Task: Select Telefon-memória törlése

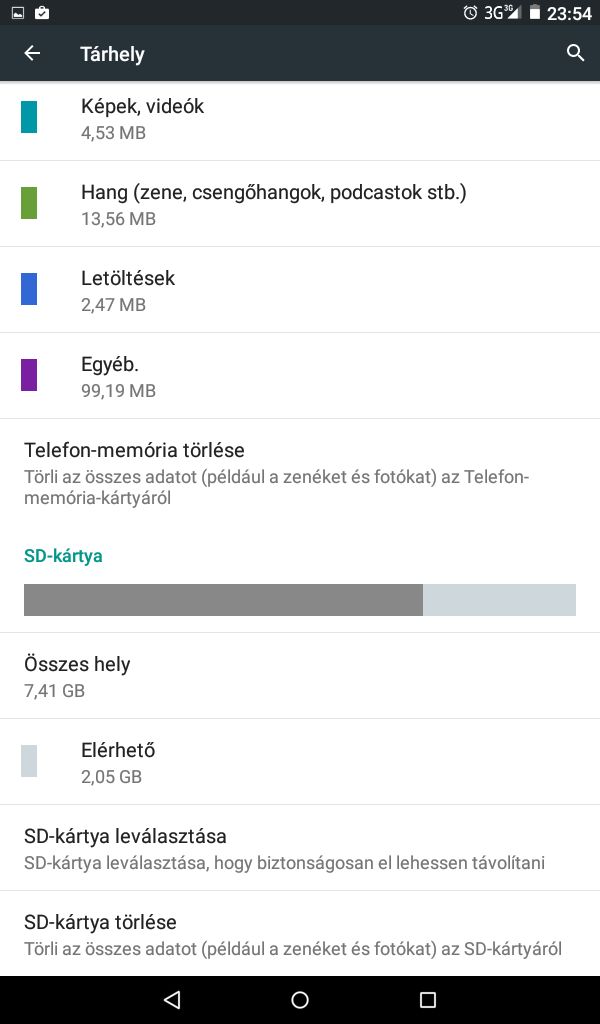Action: pyautogui.click(x=300, y=473)
